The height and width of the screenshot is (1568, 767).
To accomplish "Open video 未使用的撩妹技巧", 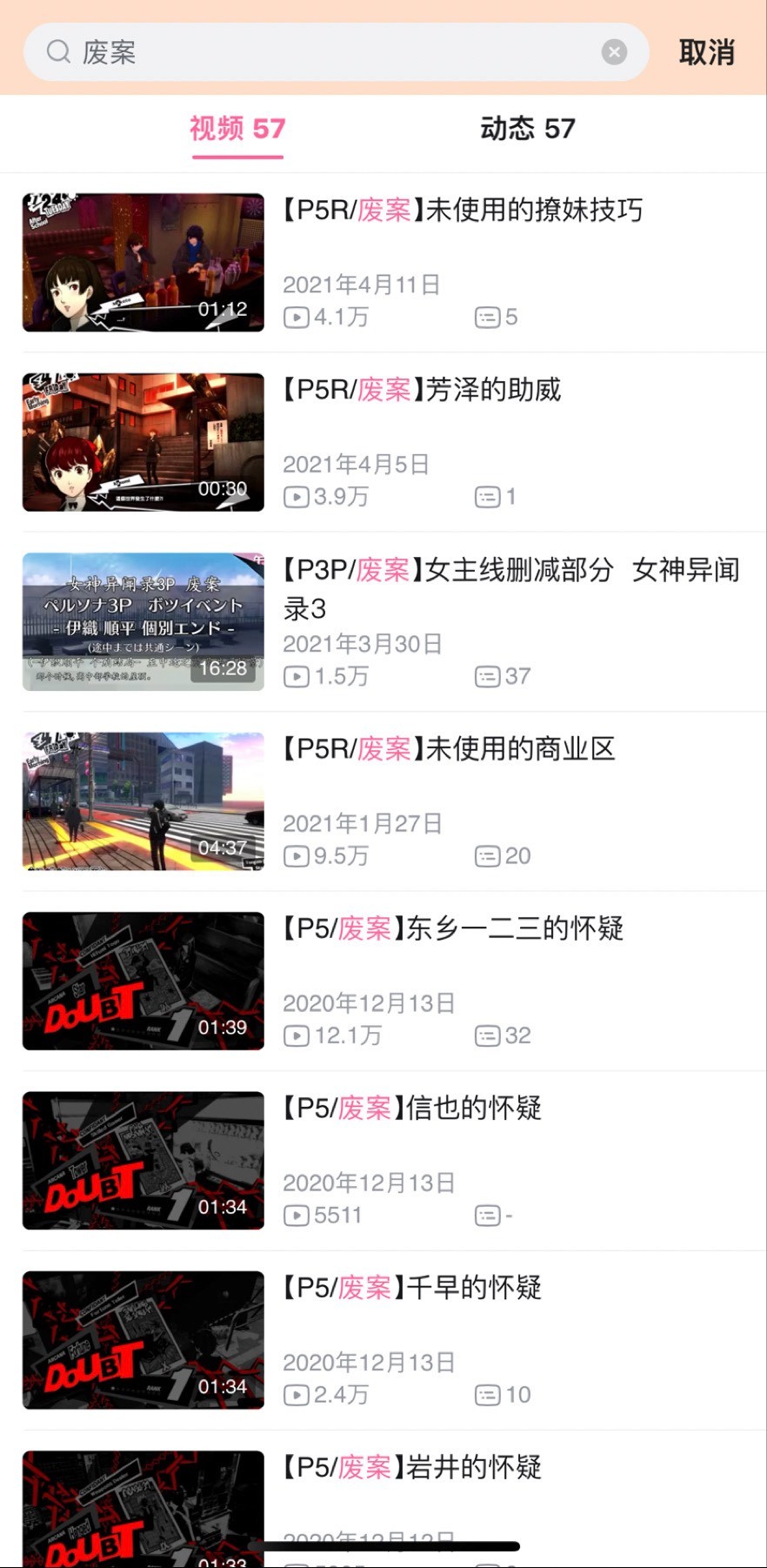I will (x=461, y=211).
